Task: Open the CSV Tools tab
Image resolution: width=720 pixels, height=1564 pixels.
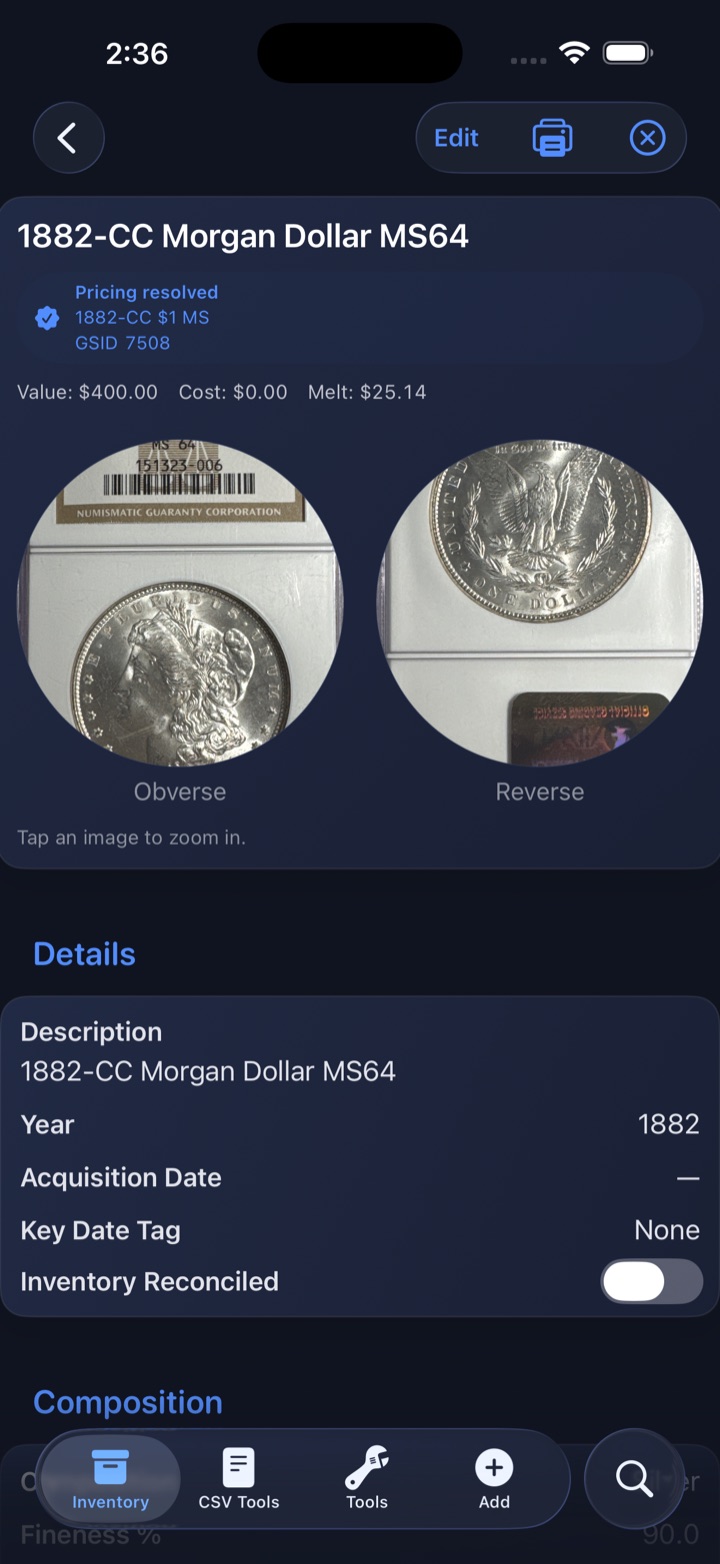Action: [x=239, y=1480]
